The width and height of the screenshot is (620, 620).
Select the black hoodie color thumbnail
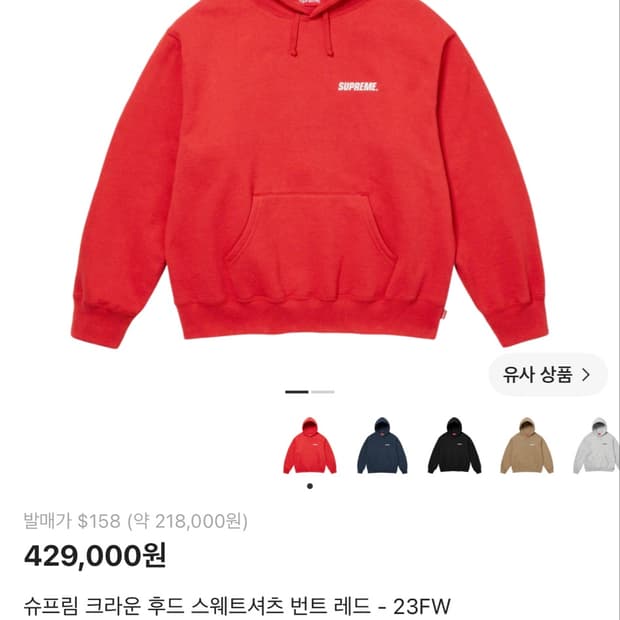454,445
